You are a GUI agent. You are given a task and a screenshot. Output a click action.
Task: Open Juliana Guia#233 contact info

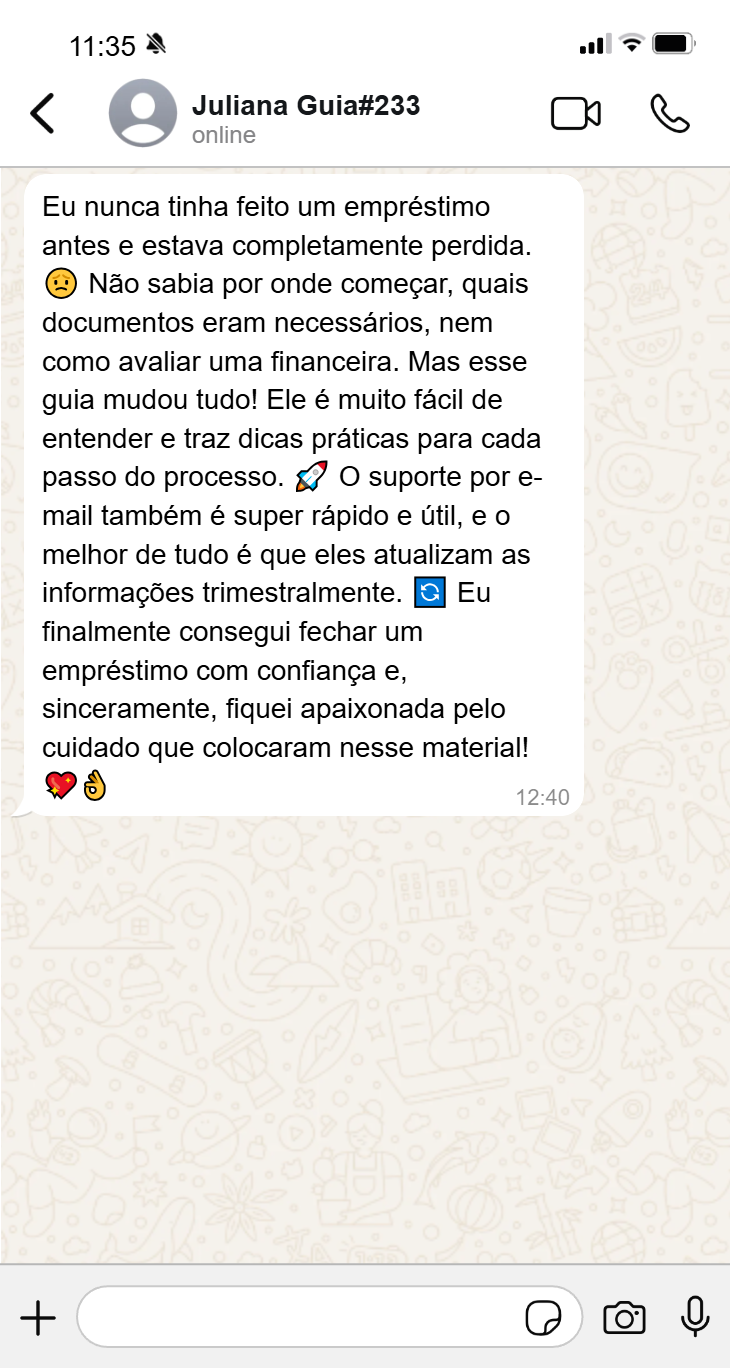304,106
